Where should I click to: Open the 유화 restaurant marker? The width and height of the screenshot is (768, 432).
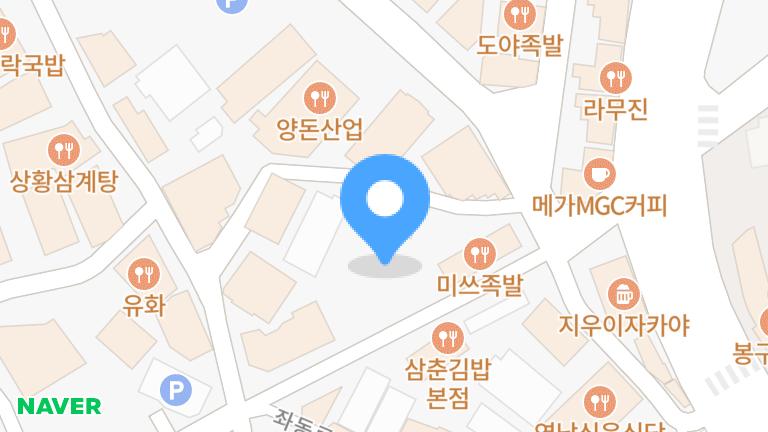[144, 271]
